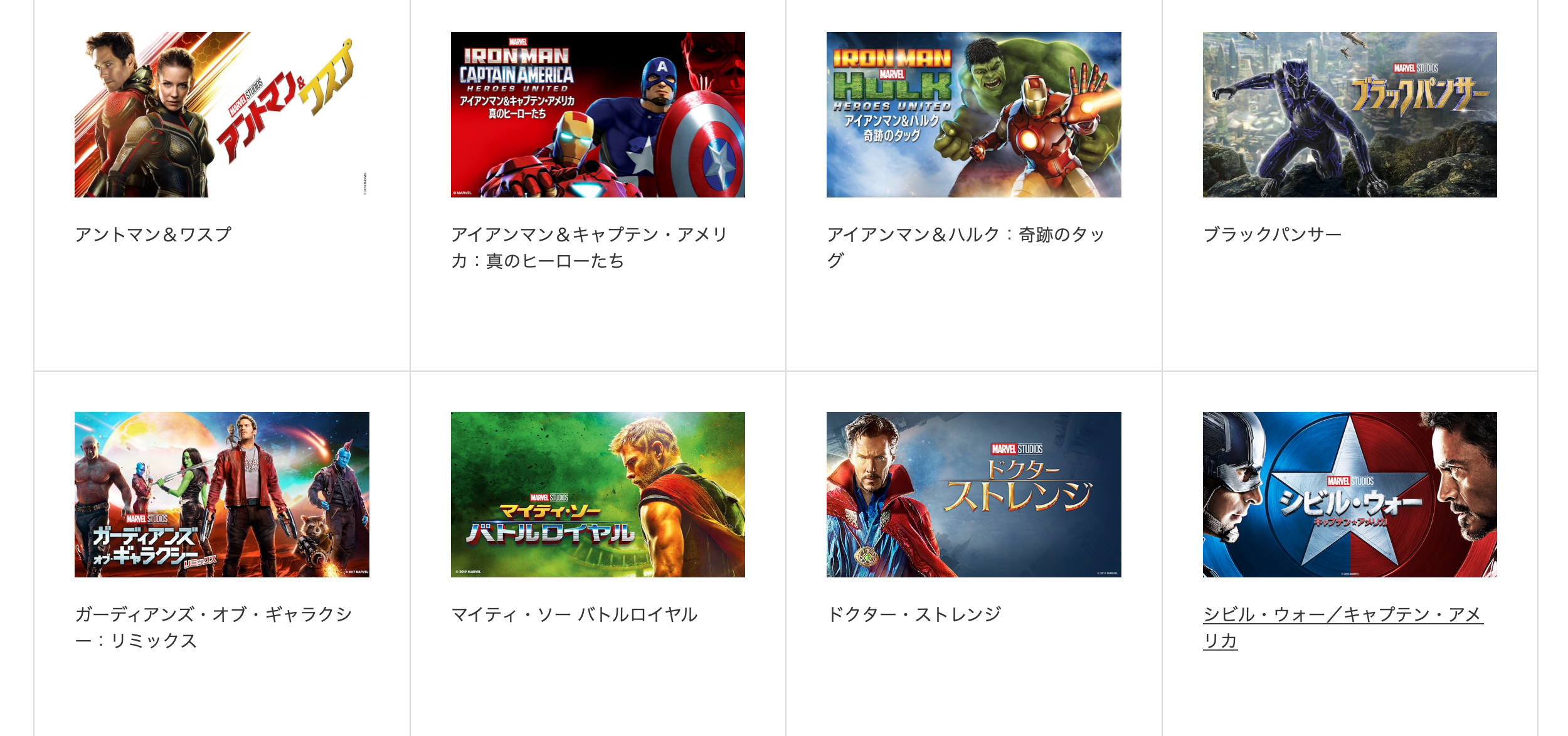View the ブラックパンサー movie

tap(1349, 115)
